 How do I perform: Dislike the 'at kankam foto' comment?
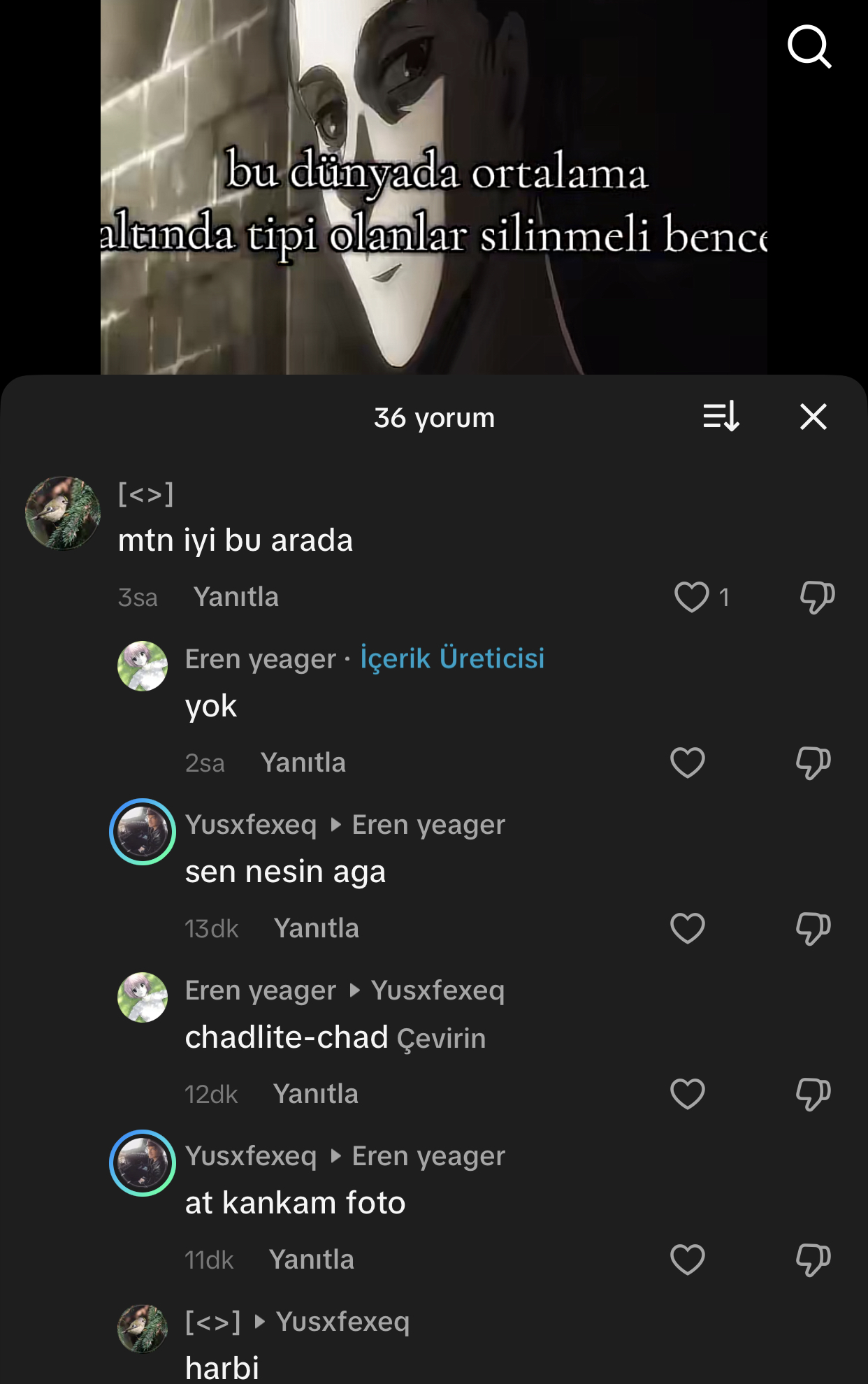click(x=813, y=1260)
